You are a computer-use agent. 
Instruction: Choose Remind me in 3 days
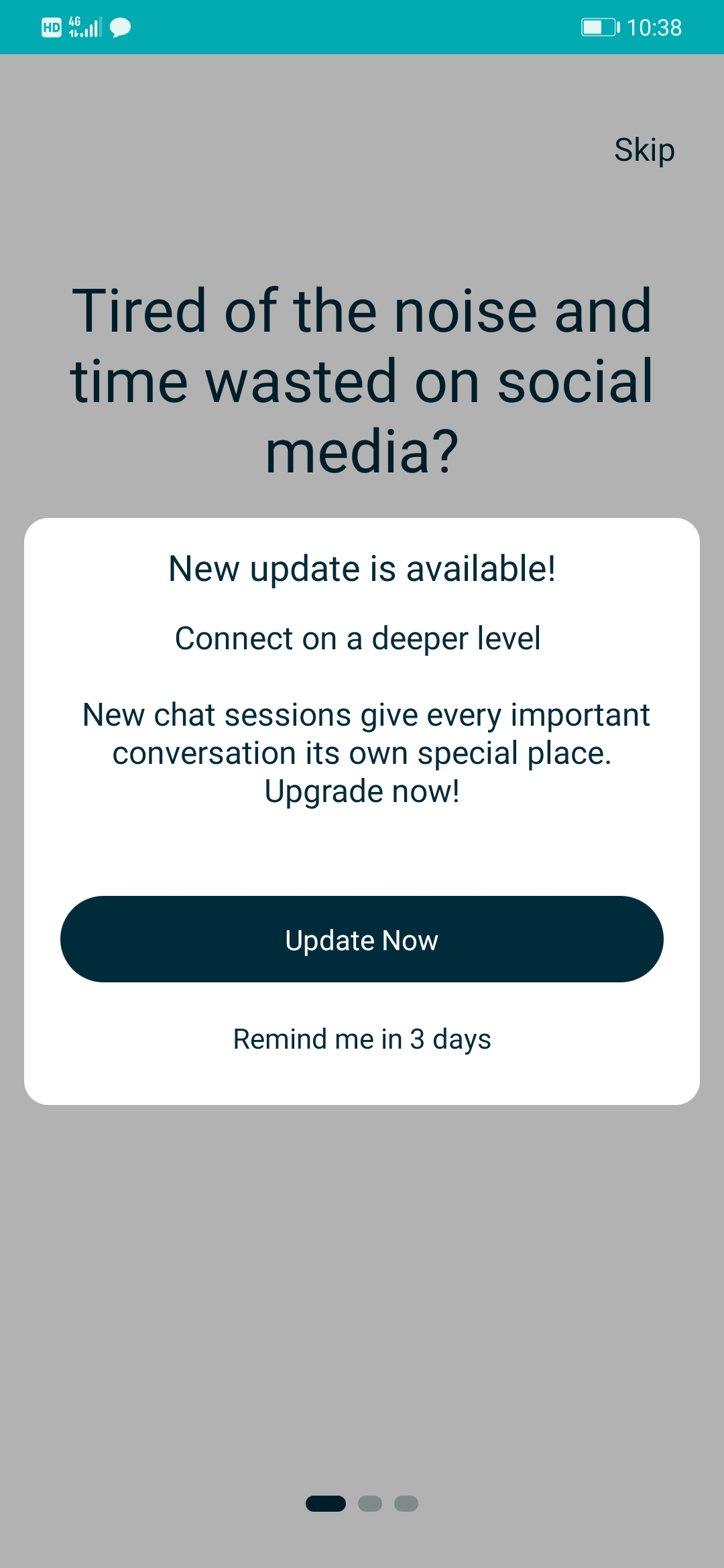tap(362, 1039)
